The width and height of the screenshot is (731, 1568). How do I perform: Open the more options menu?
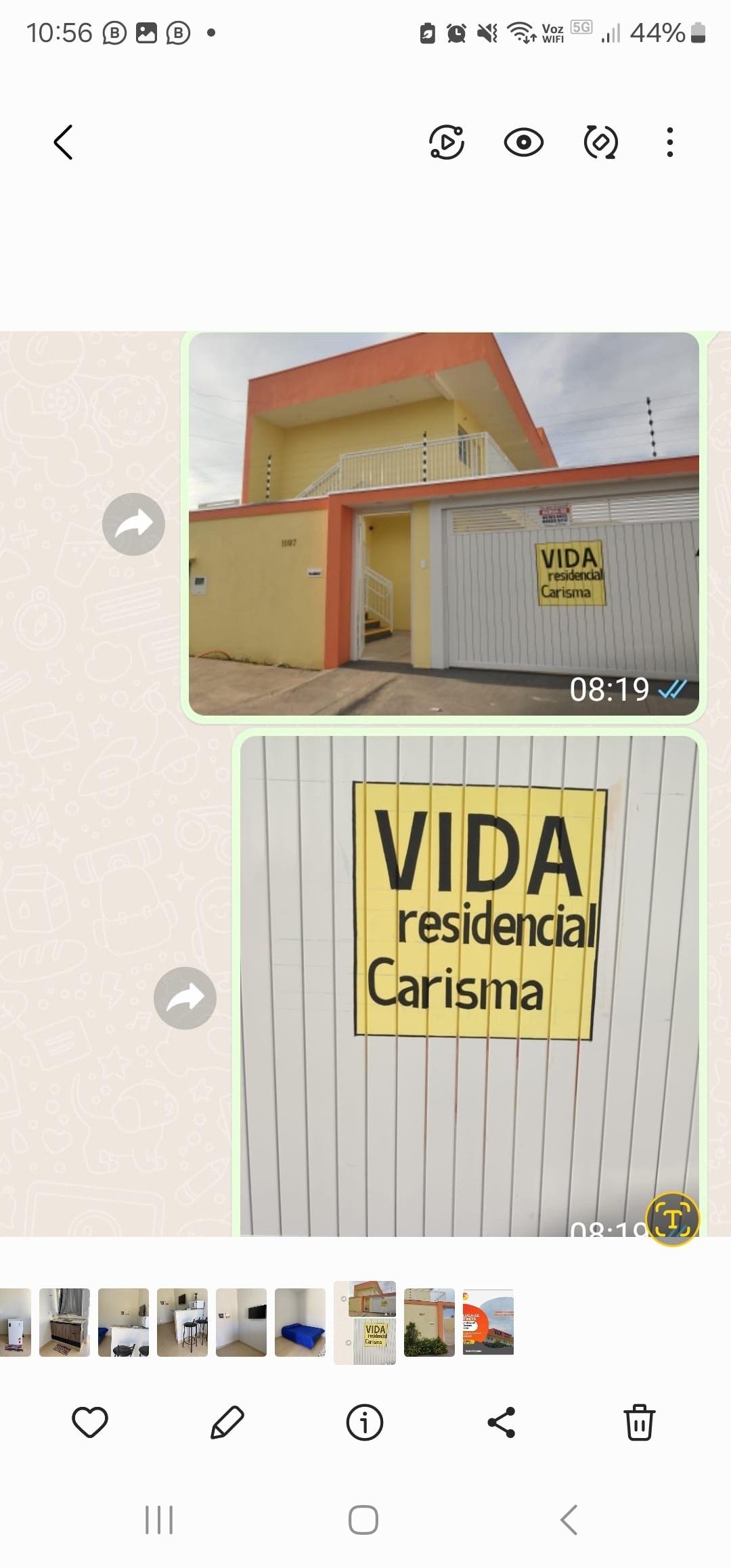(x=669, y=142)
